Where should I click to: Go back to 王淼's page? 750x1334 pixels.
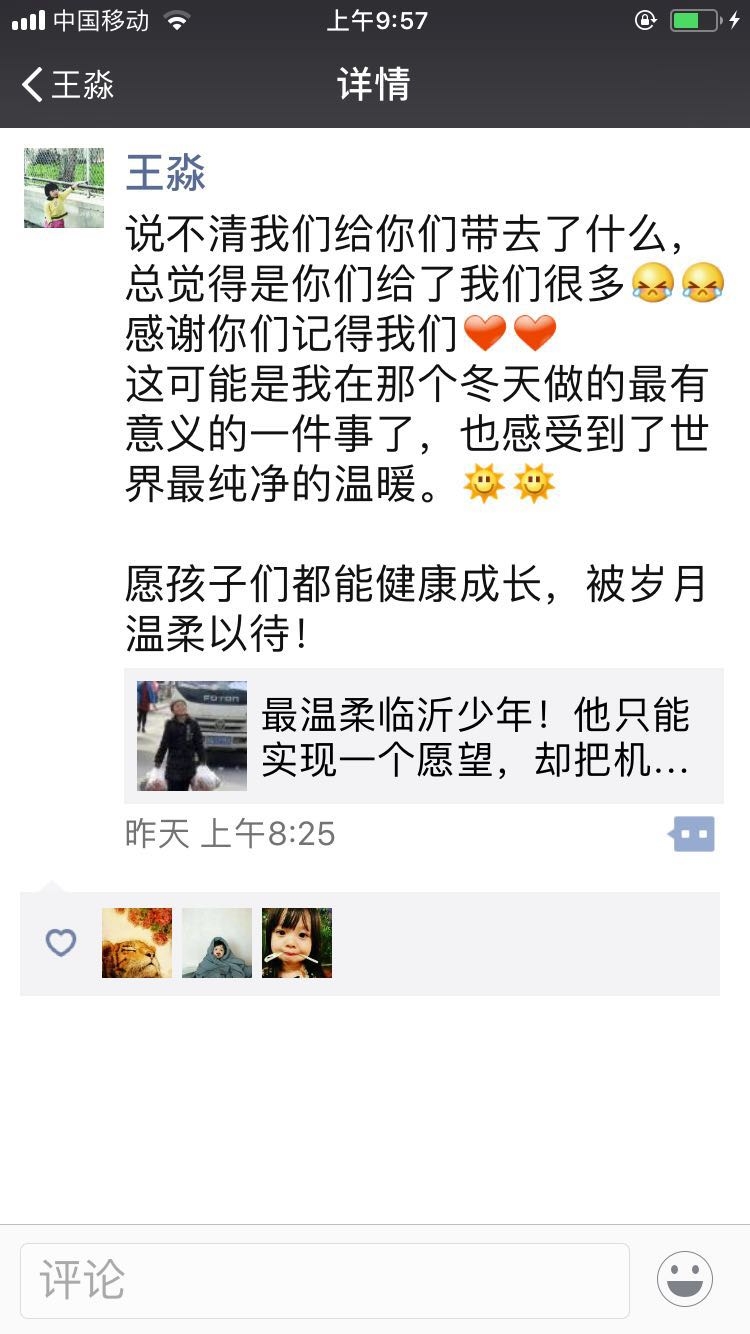tap(68, 85)
